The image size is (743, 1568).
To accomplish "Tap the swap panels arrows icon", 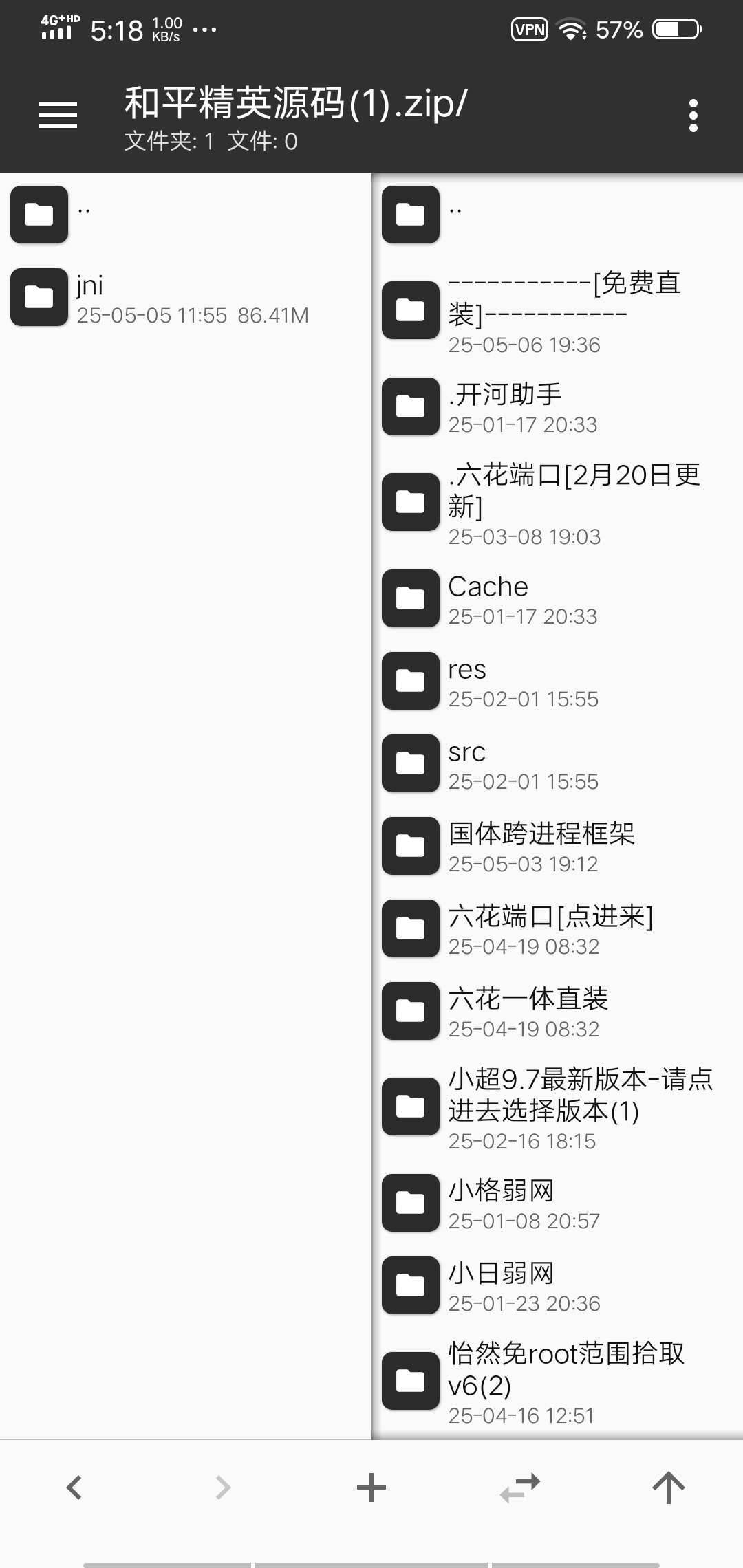I will pos(520,1488).
